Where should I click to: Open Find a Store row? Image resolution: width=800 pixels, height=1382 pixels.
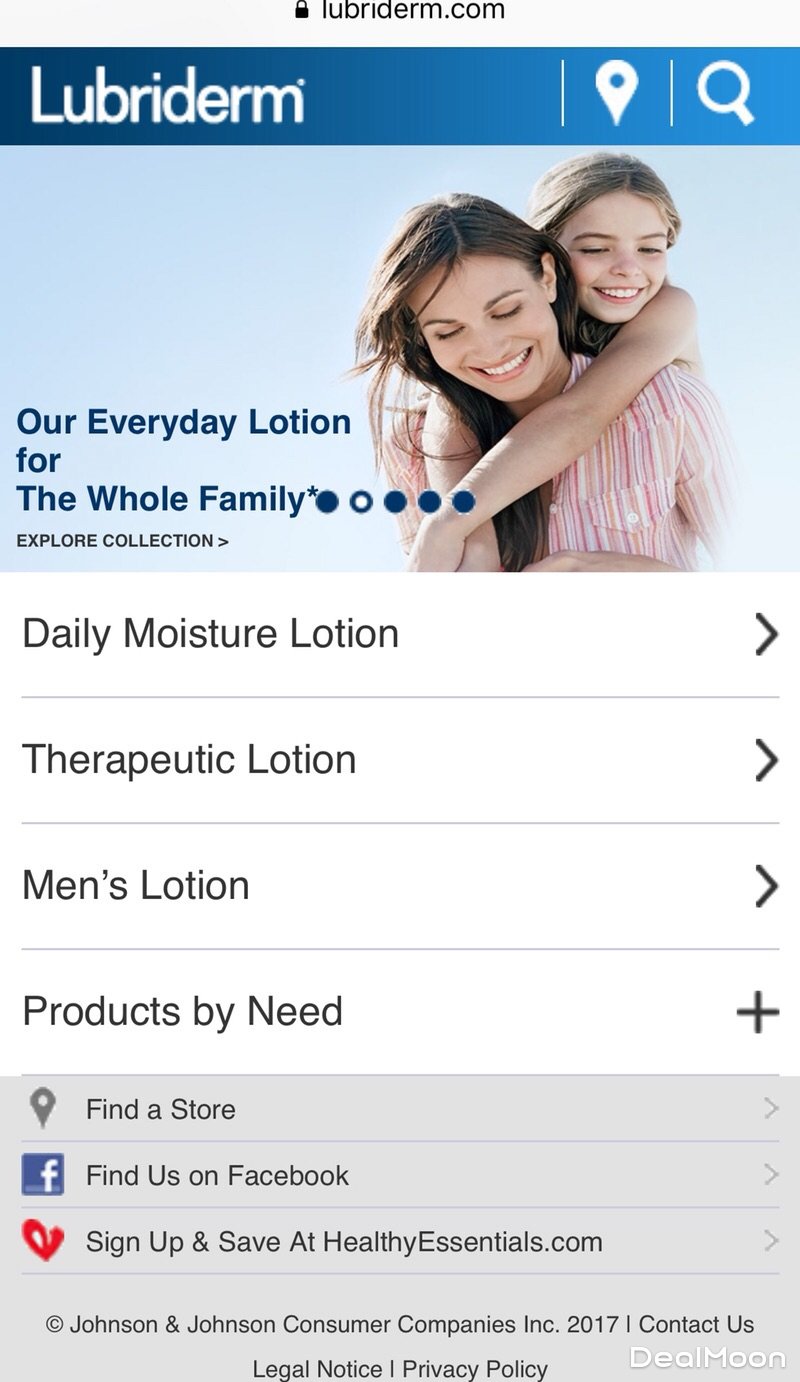pos(400,1109)
